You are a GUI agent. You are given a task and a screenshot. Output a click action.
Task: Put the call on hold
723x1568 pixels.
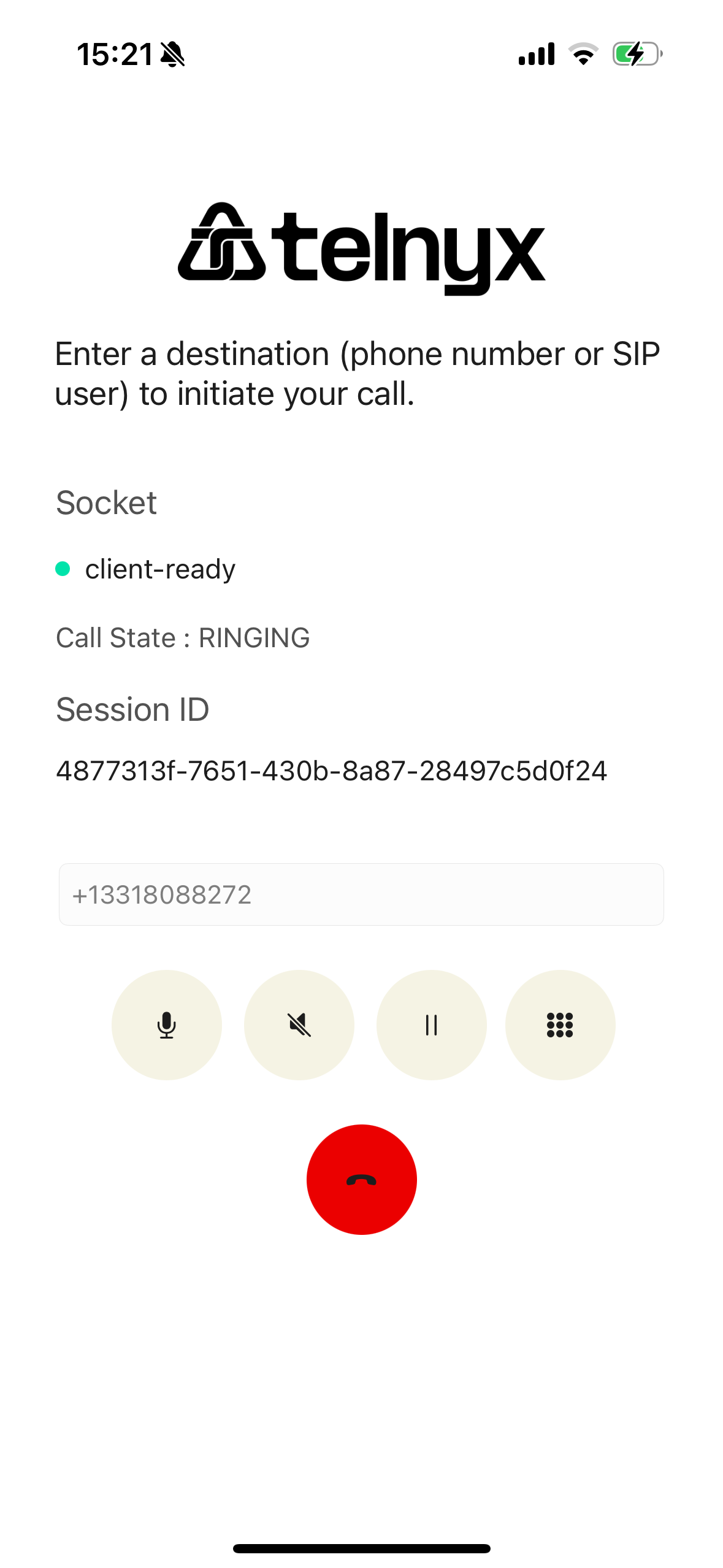click(x=431, y=1024)
